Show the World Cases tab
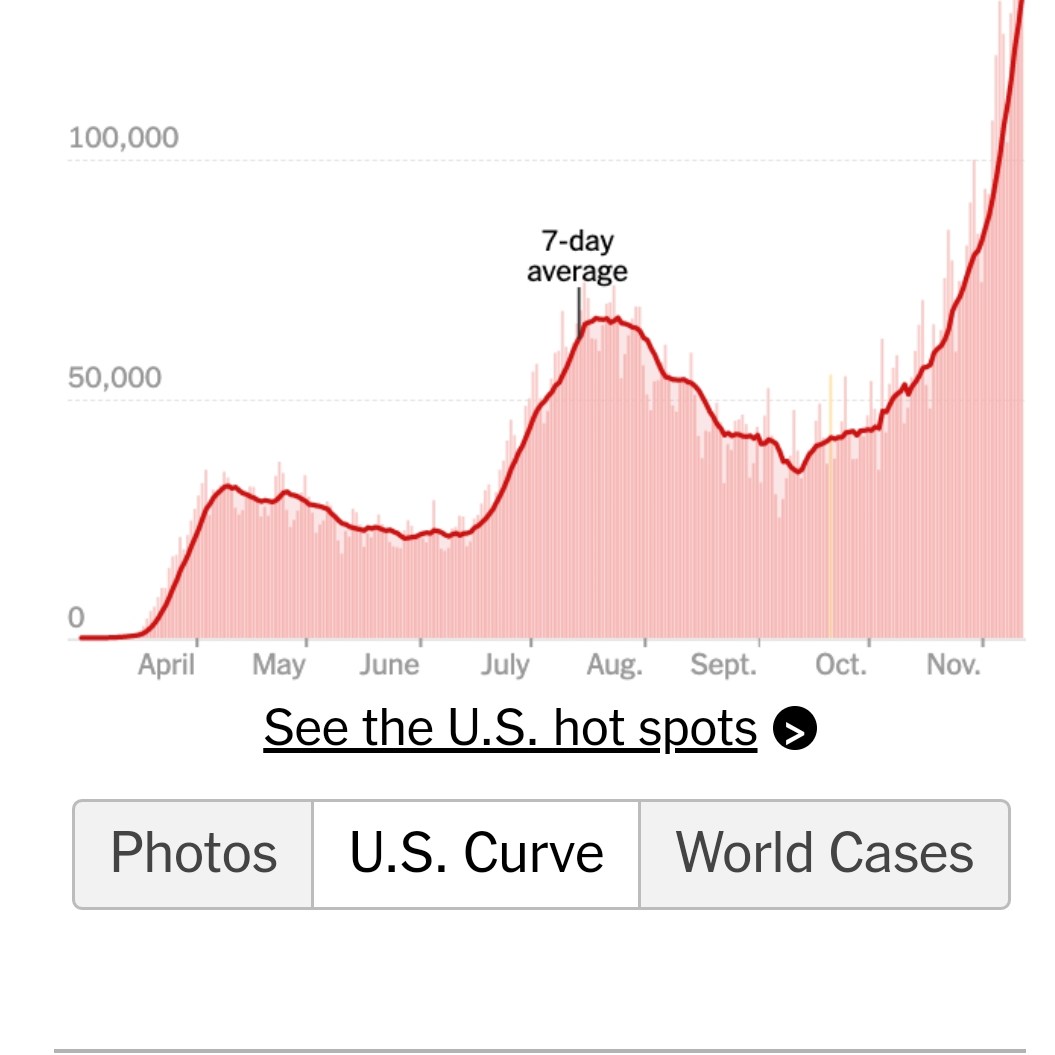The image size is (1055, 1055). [x=824, y=854]
